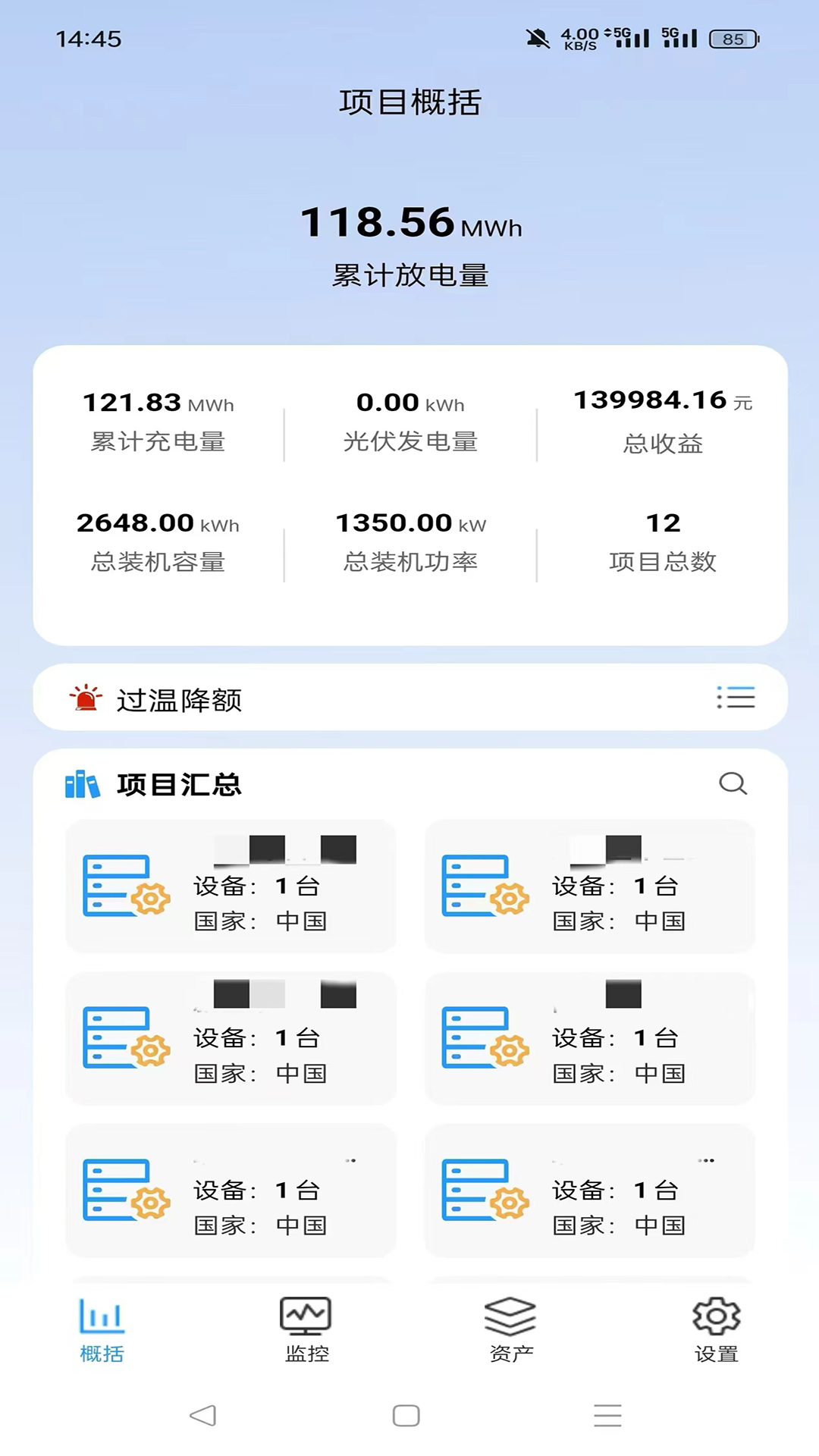Image resolution: width=819 pixels, height=1456 pixels.
Task: Open the first project showing 国家：中国
Action: pyautogui.click(x=231, y=887)
